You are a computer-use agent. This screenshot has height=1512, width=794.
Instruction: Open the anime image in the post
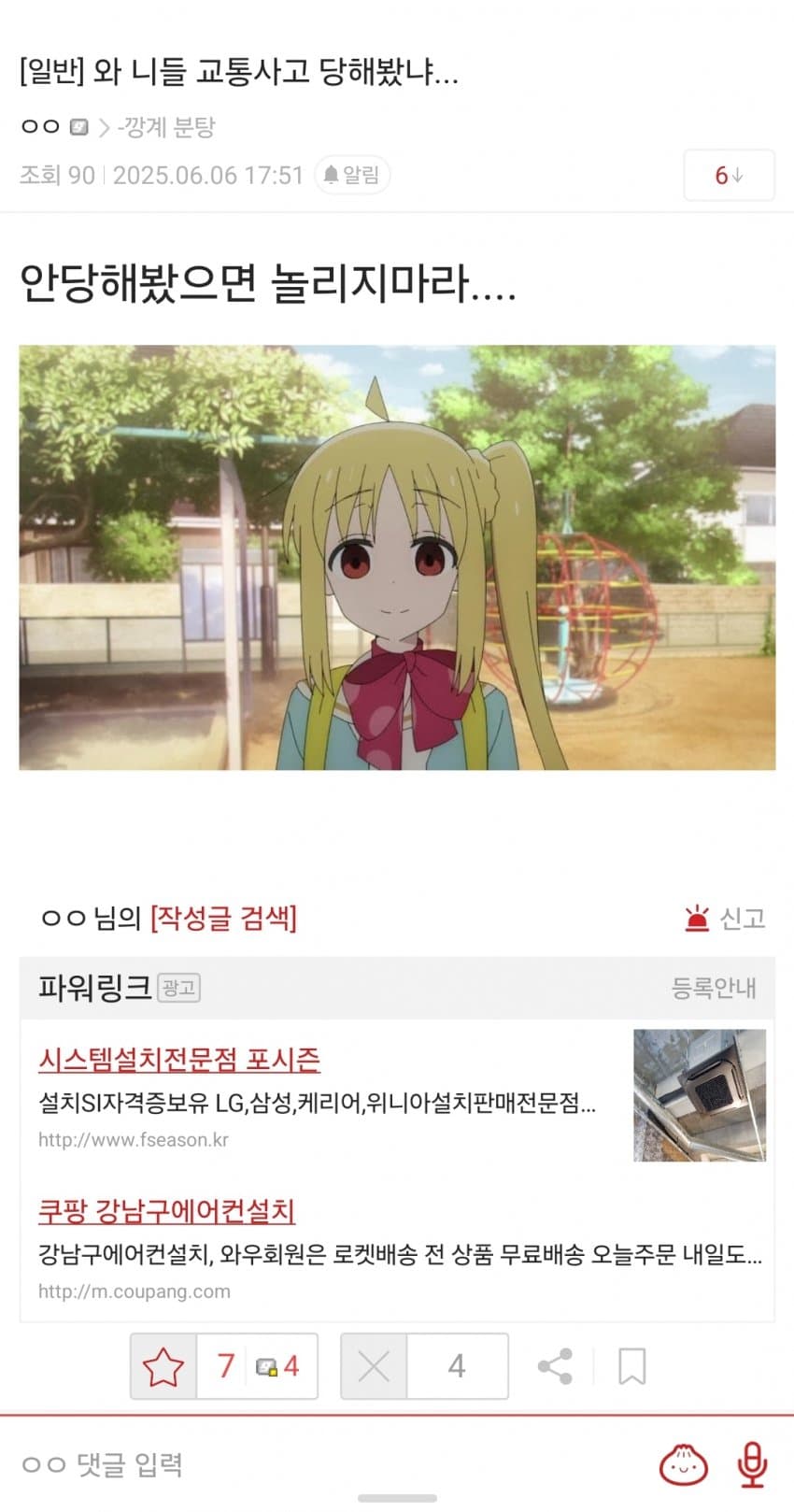click(x=397, y=557)
